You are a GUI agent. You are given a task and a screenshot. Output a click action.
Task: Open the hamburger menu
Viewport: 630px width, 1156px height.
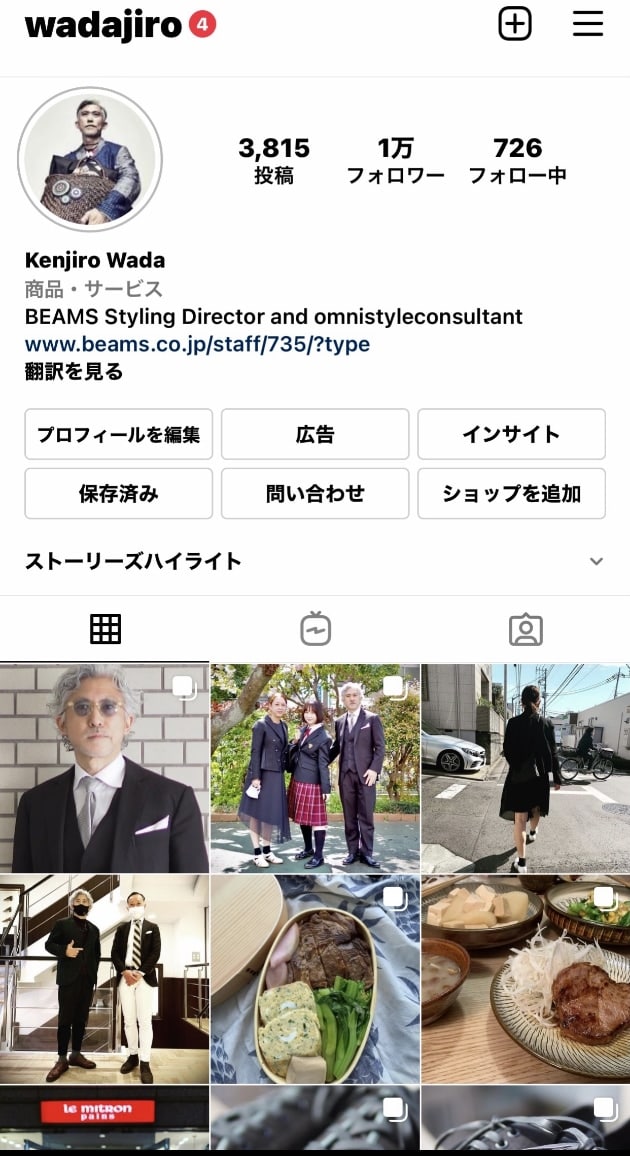point(588,24)
